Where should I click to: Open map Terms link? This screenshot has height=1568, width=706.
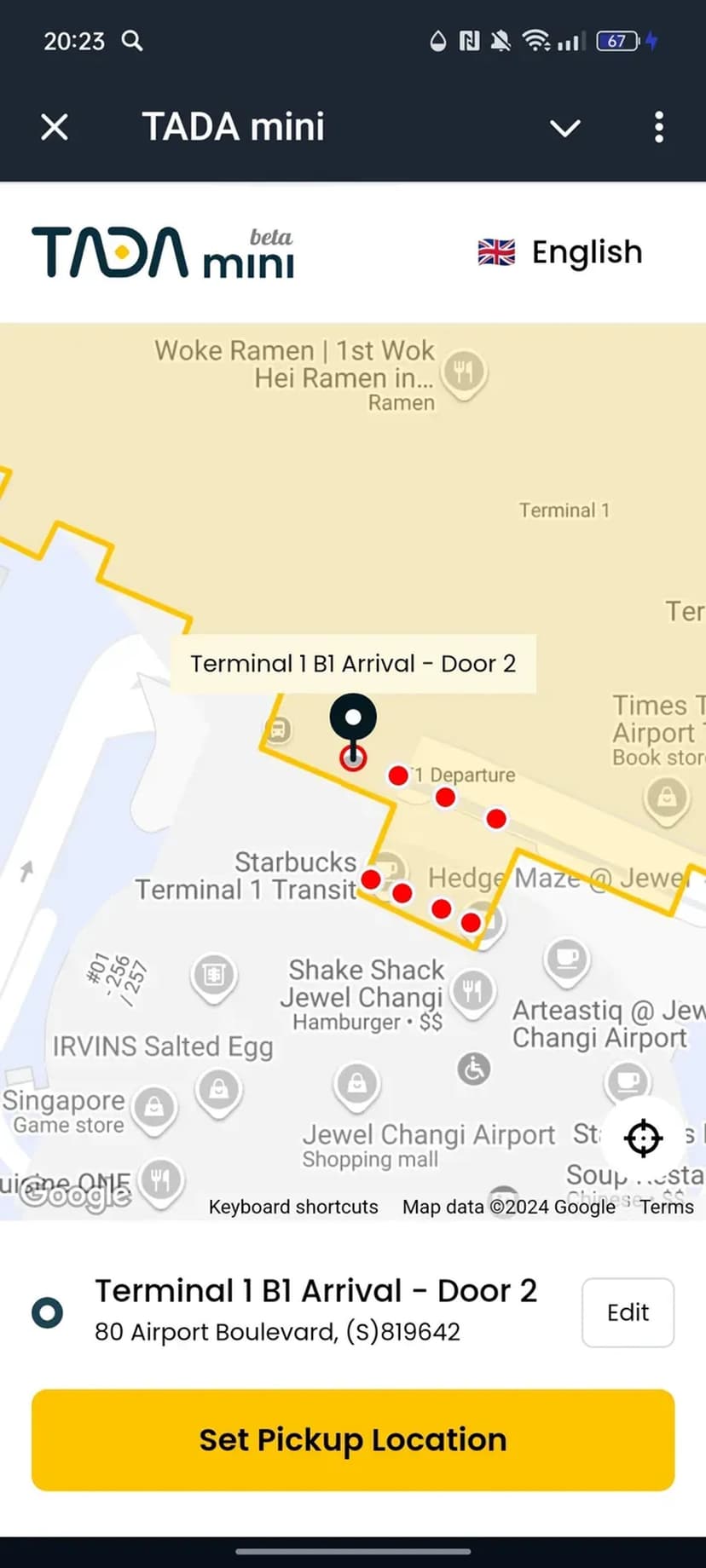pos(667,1207)
